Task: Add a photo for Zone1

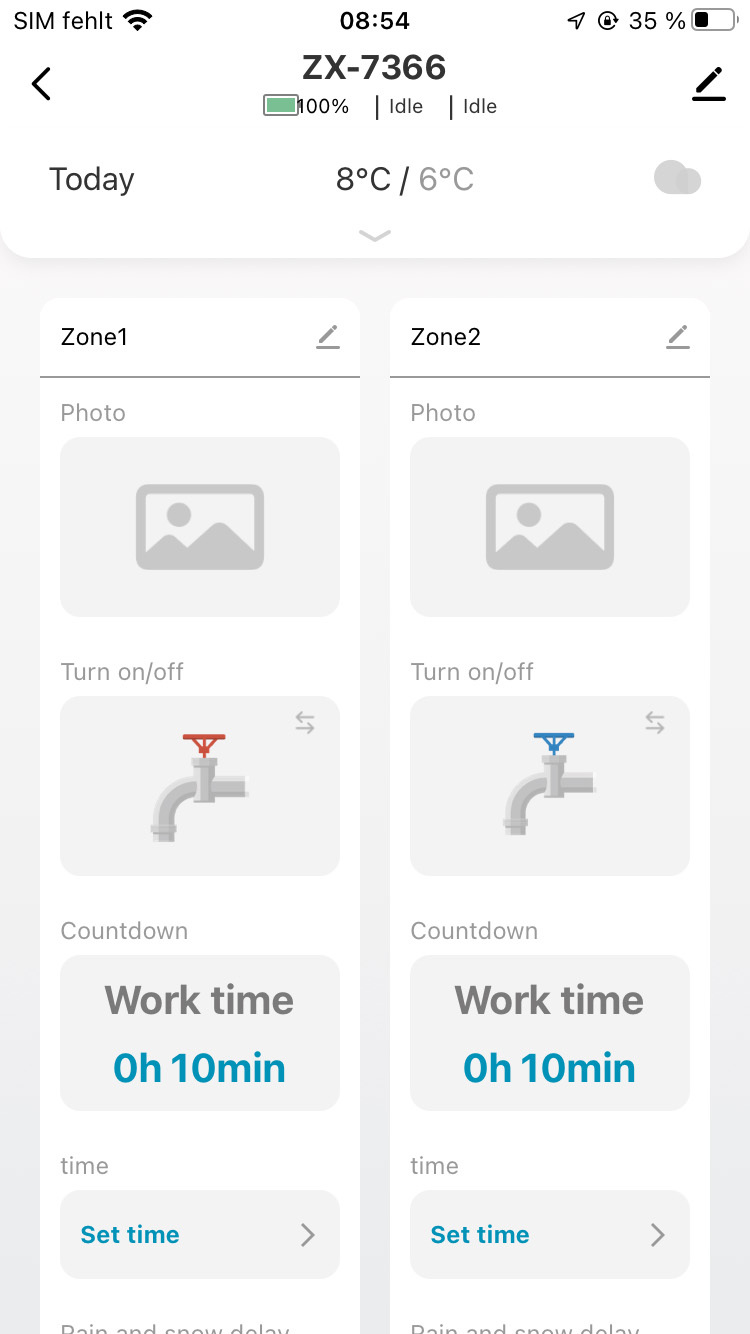Action: coord(200,526)
